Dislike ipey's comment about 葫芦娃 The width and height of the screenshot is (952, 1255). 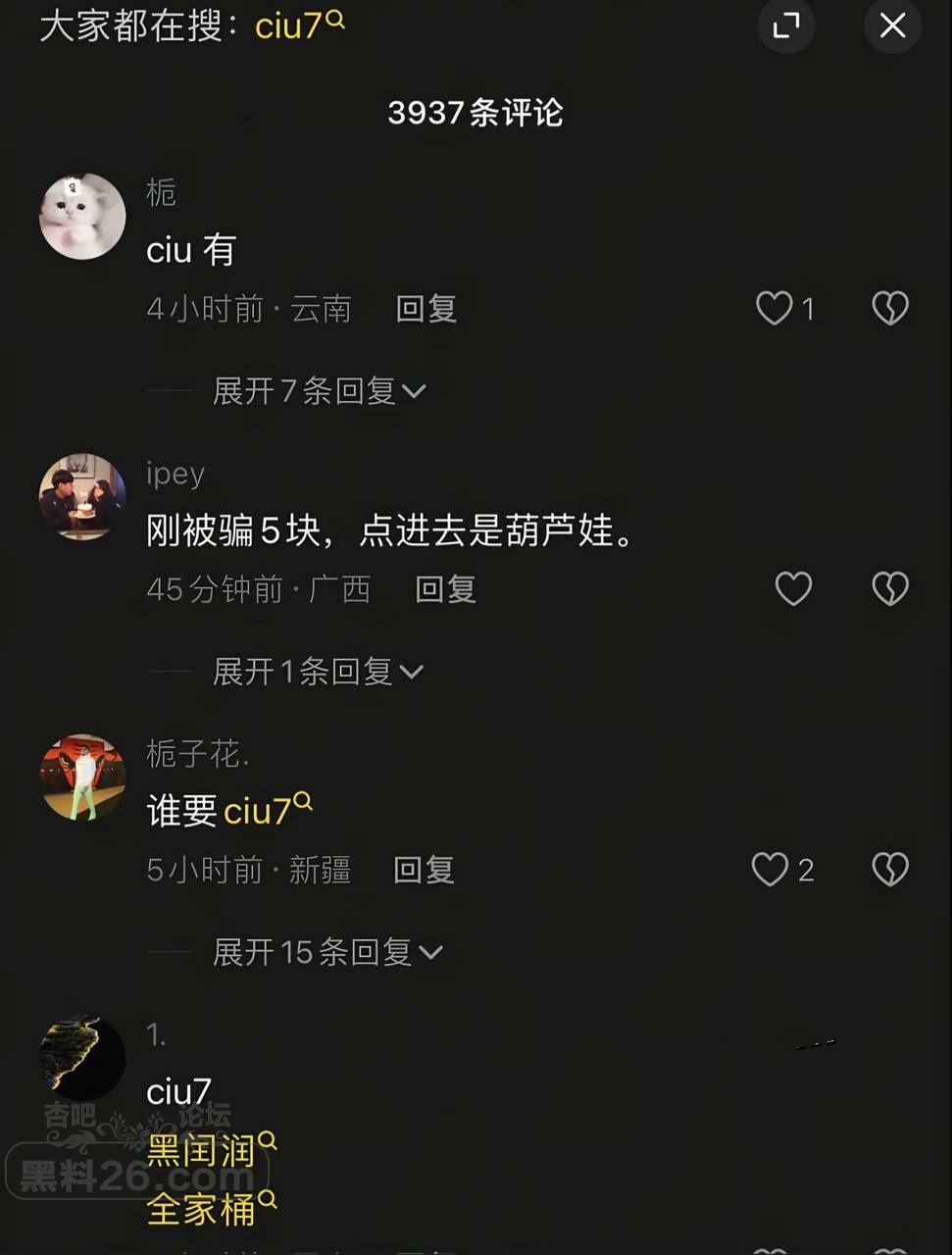tap(889, 589)
